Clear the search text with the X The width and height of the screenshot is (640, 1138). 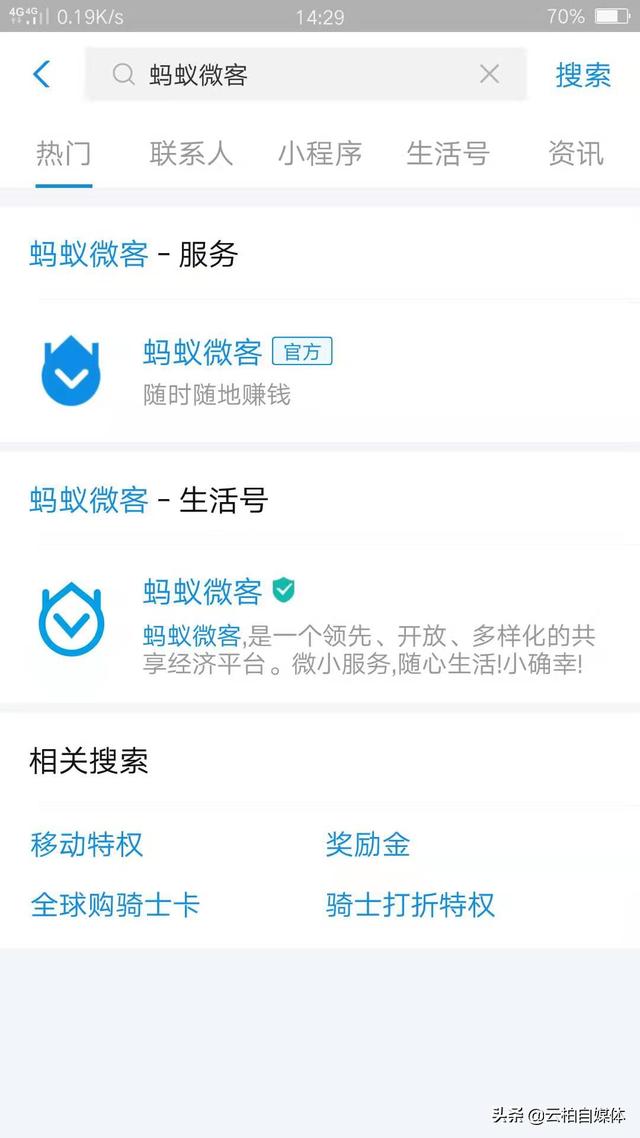tap(489, 74)
